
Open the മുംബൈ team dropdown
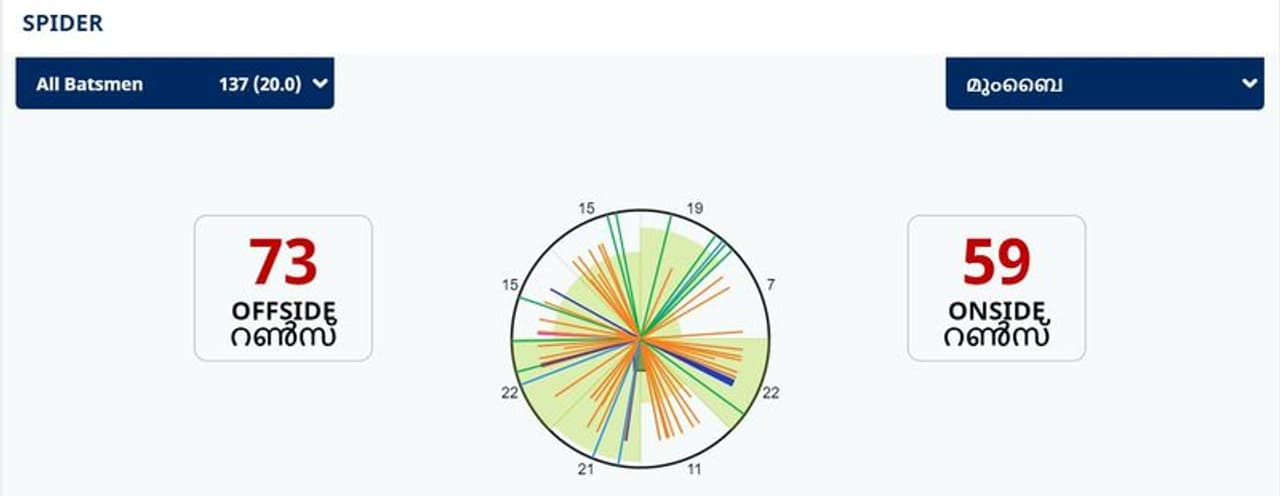[x=1104, y=84]
